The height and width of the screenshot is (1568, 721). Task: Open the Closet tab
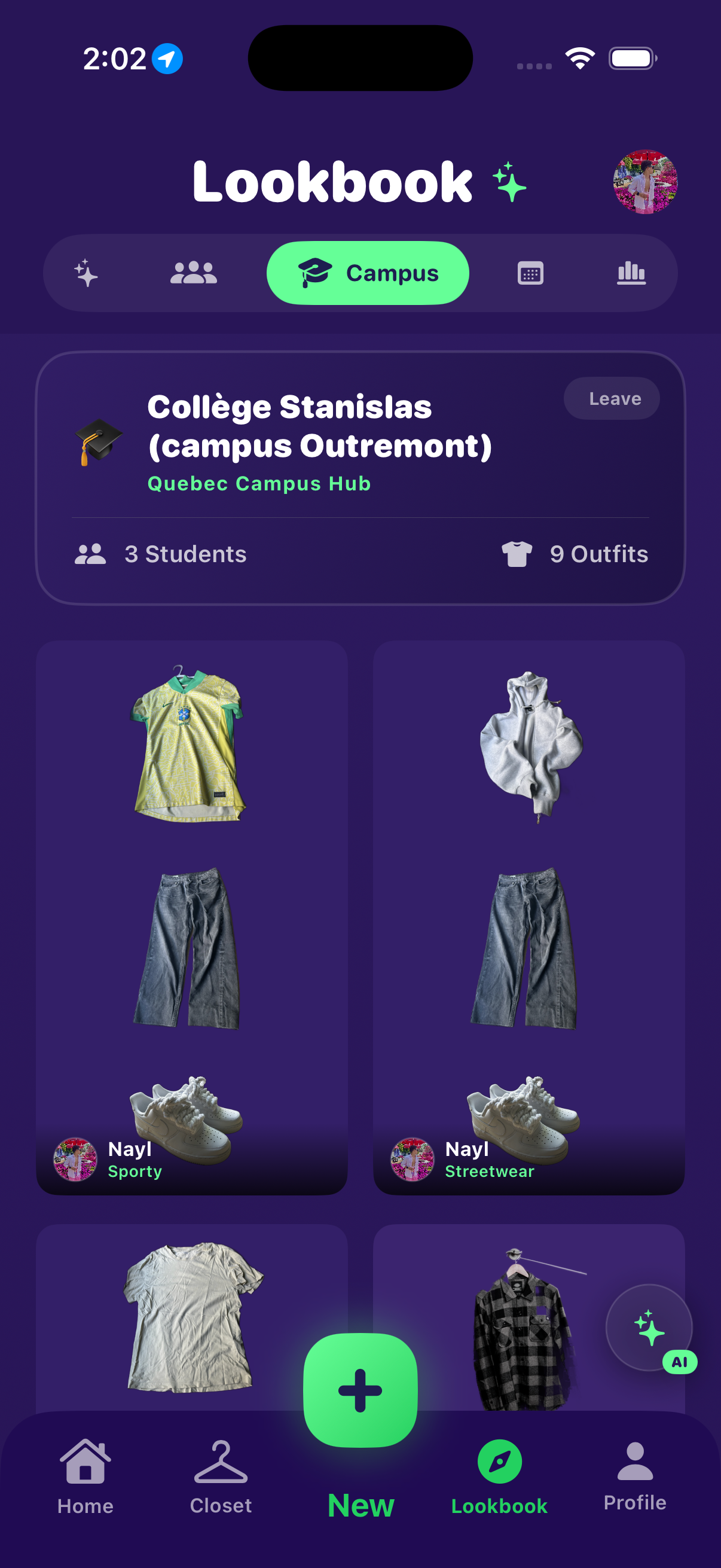coord(221,1477)
